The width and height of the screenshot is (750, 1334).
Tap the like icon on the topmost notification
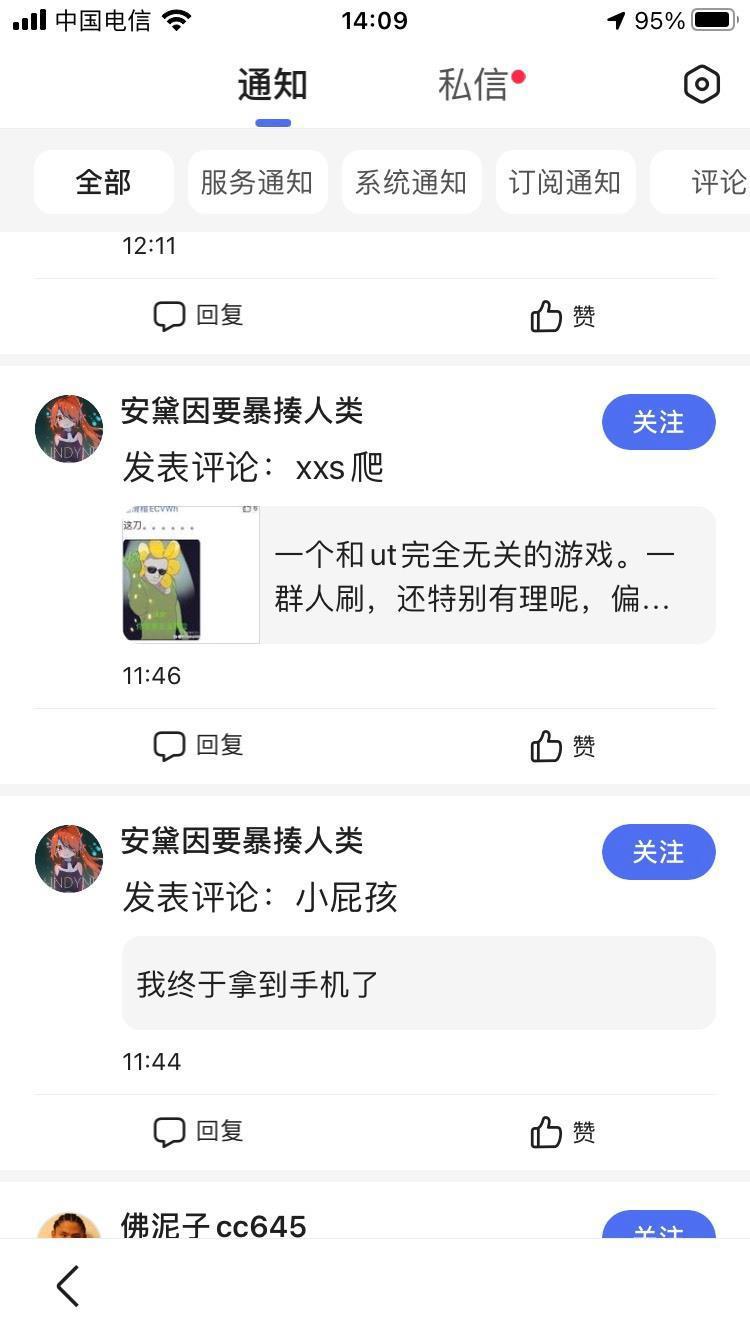561,315
